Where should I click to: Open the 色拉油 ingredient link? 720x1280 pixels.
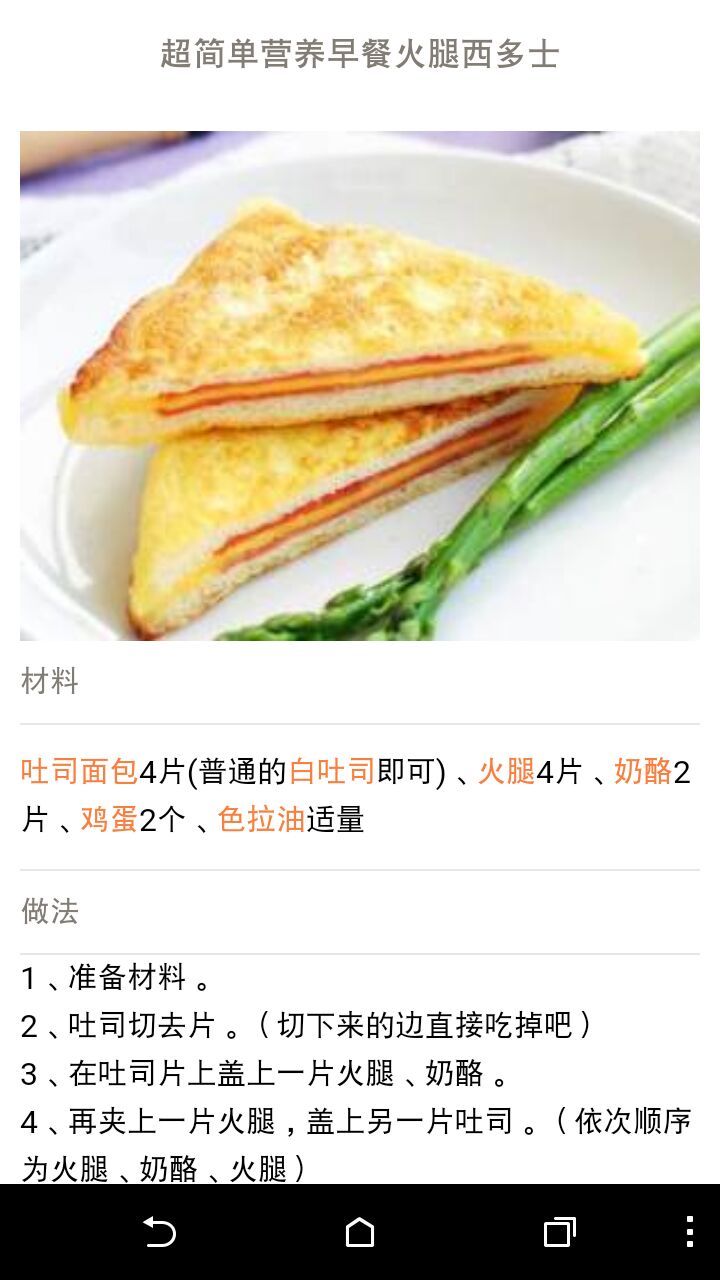click(261, 820)
